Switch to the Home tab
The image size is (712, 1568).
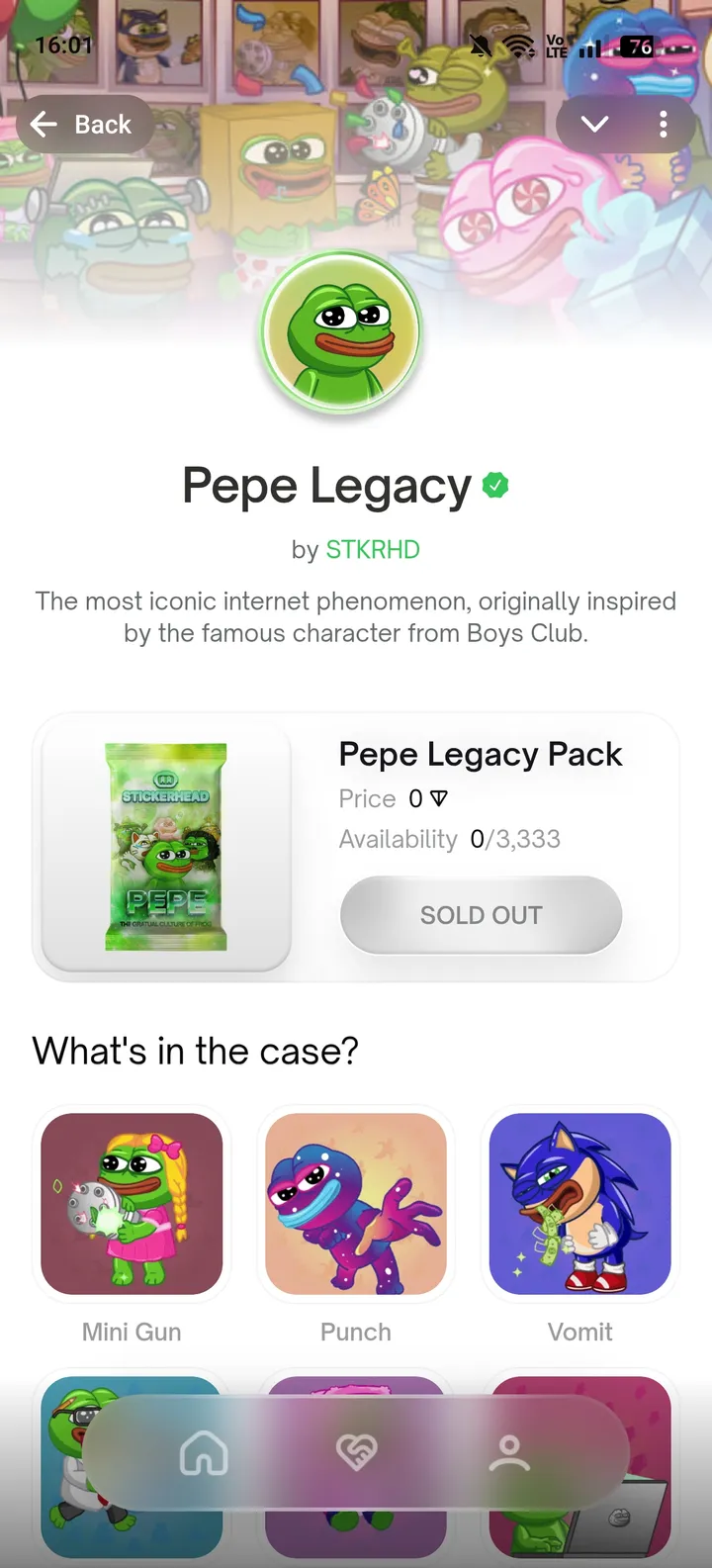[x=204, y=1452]
